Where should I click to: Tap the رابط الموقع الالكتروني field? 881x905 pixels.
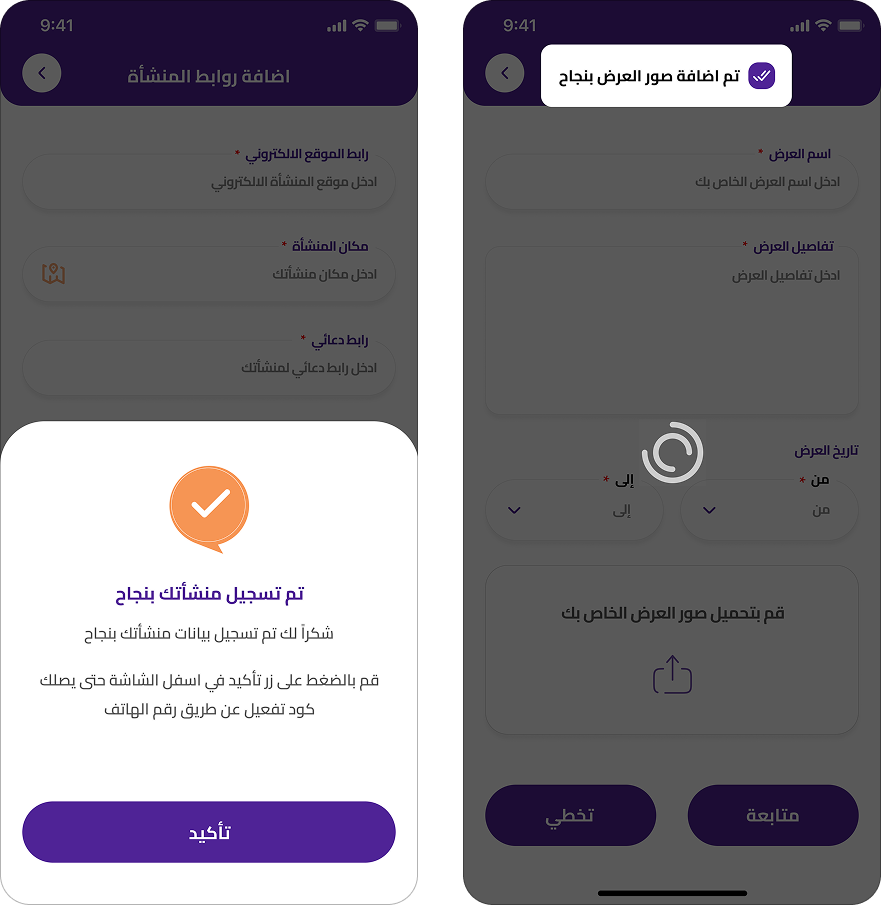209,184
